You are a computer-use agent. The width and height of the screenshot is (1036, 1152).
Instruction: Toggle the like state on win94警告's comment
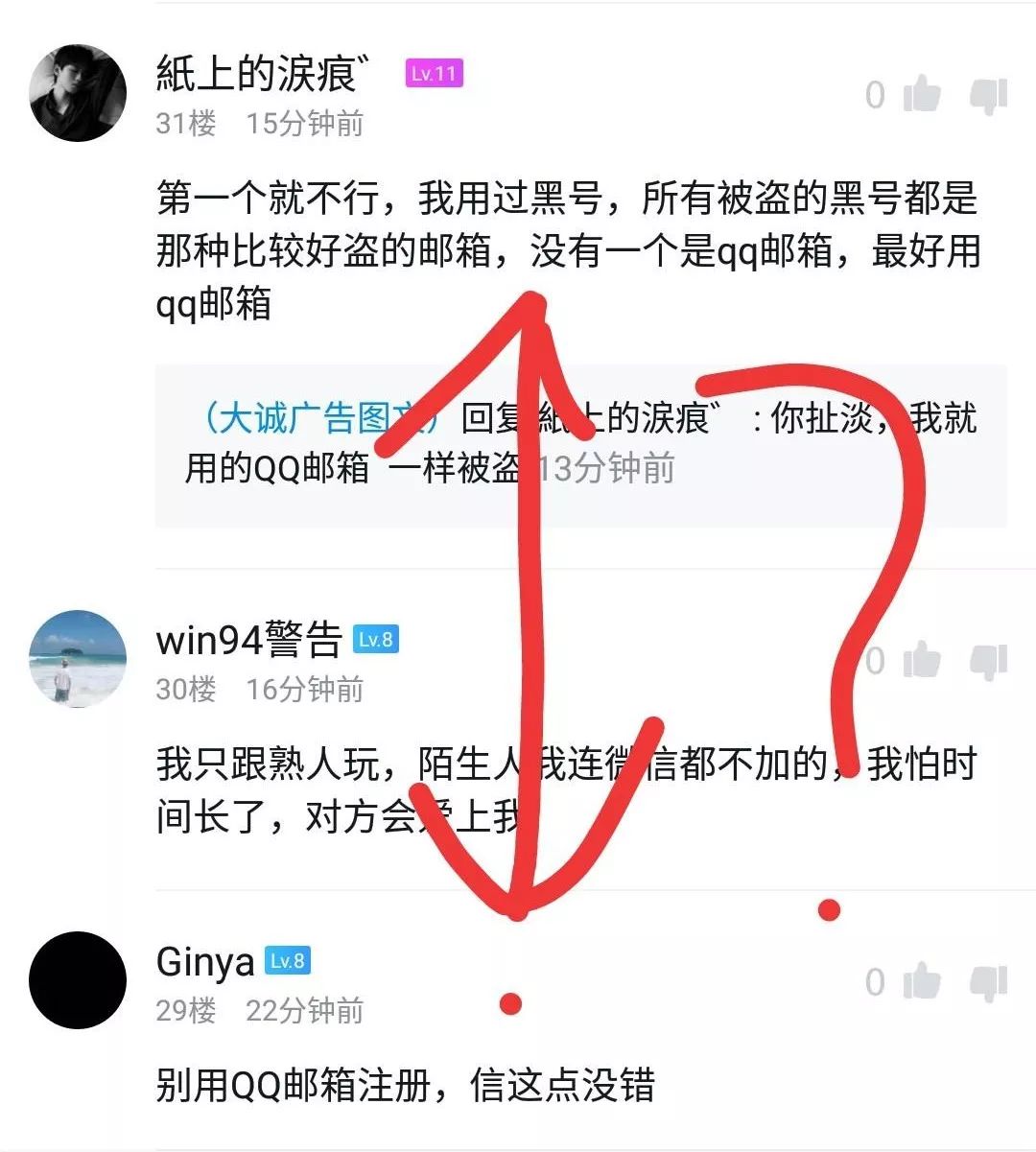coord(921,661)
